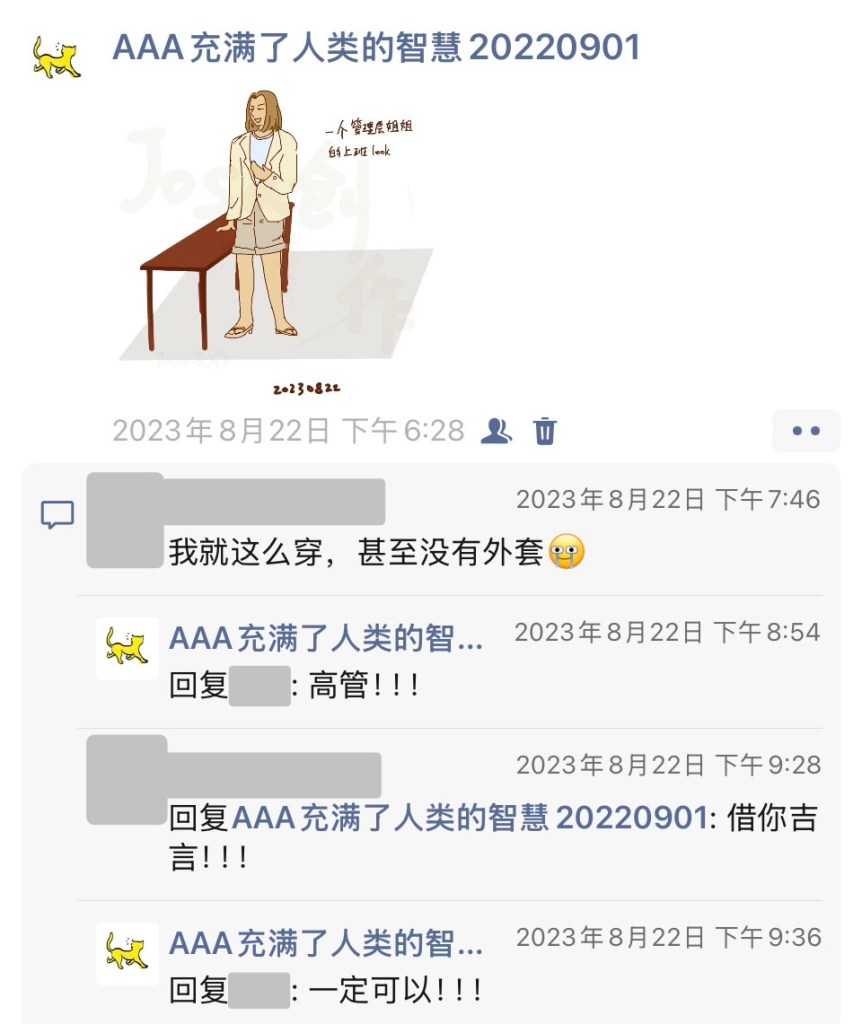Open the post visibility people icon
This screenshot has height=1024, width=862.
click(x=496, y=431)
